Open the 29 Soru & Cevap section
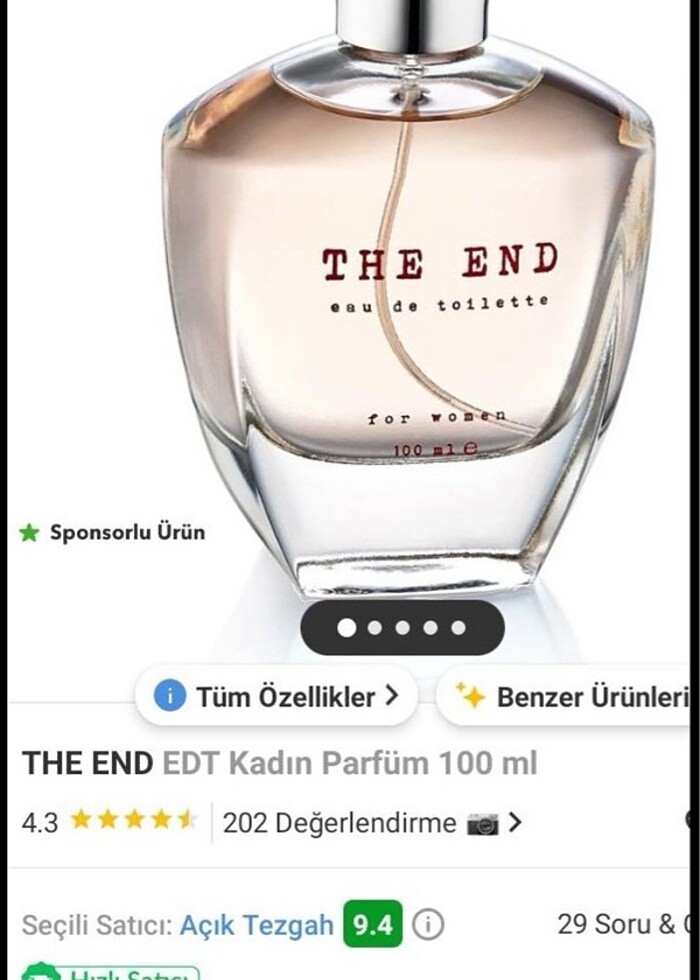 [x=620, y=924]
